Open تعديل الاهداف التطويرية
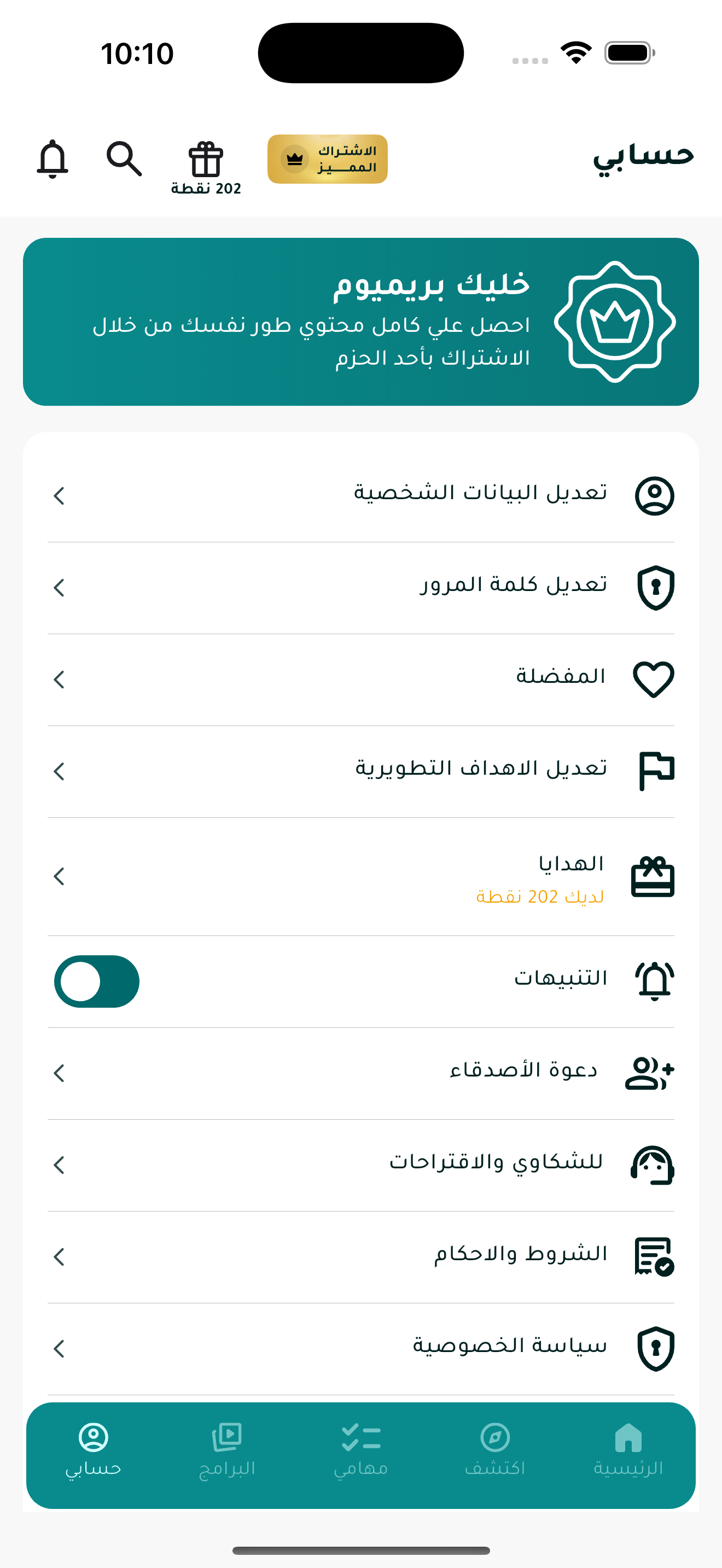 point(360,771)
